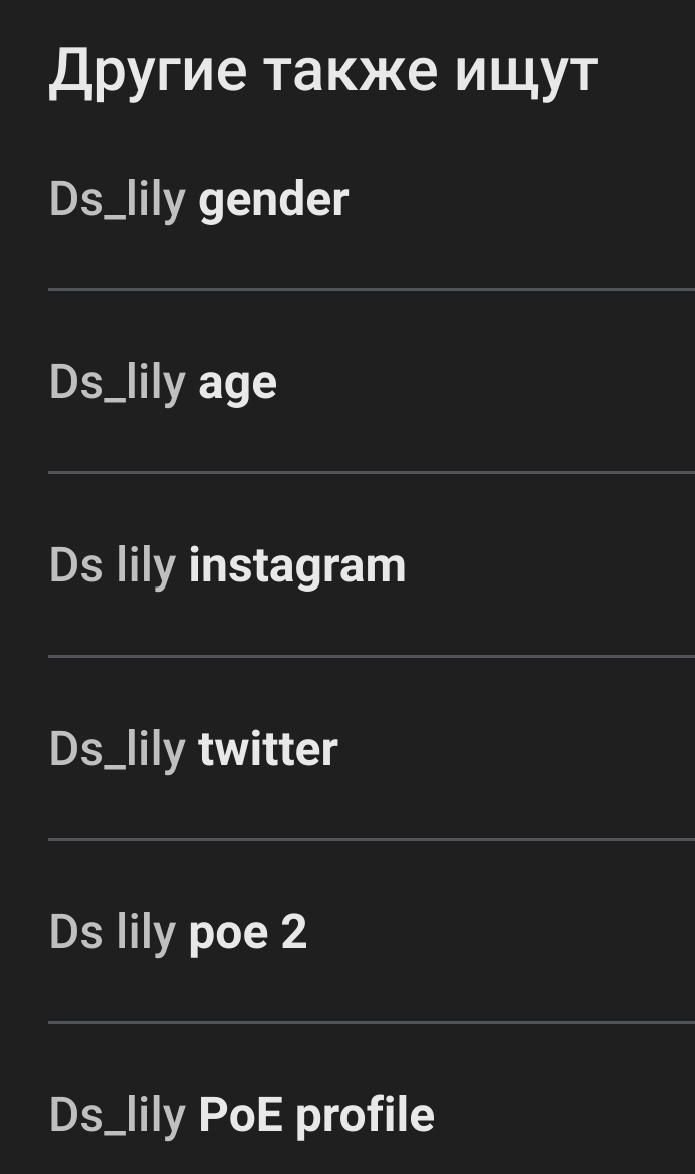
Task: Choose the 'Ds_lily PoE profile' related search
Action: (x=242, y=1115)
